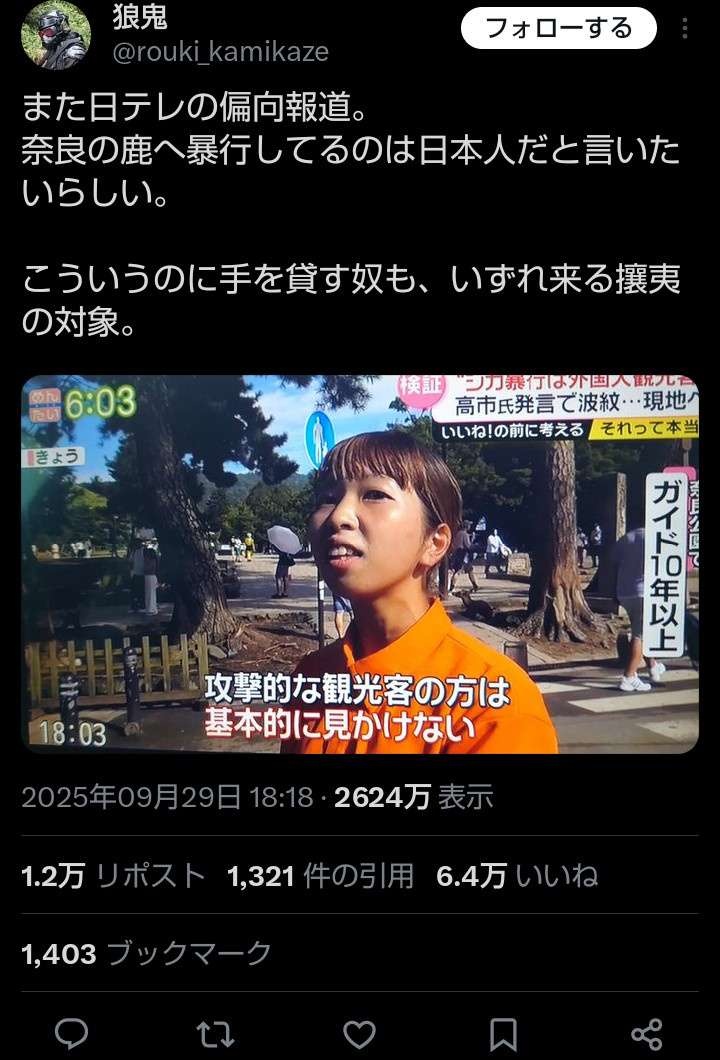
Task: Open the post's overflow menu
Action: 685,28
